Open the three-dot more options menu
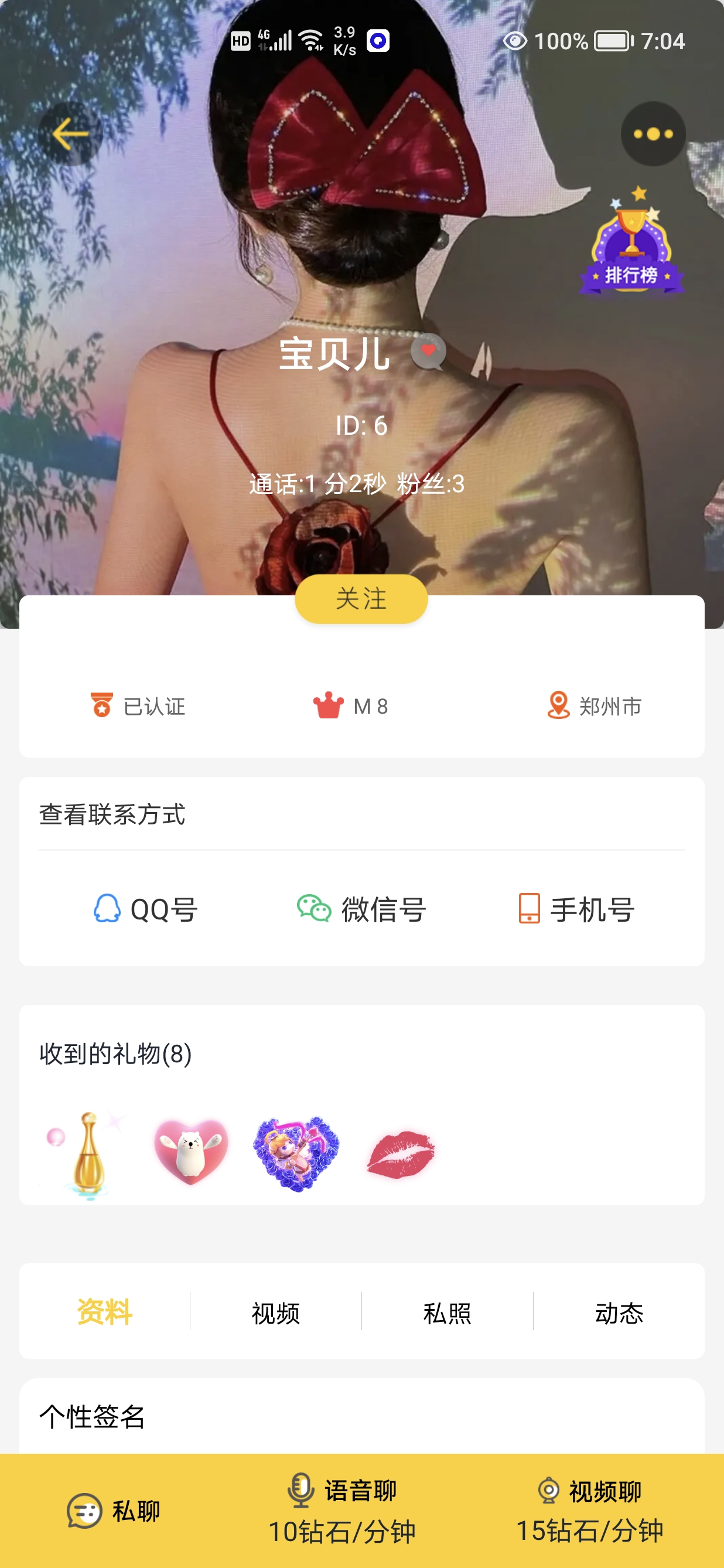Image resolution: width=724 pixels, height=1568 pixels. coord(653,134)
